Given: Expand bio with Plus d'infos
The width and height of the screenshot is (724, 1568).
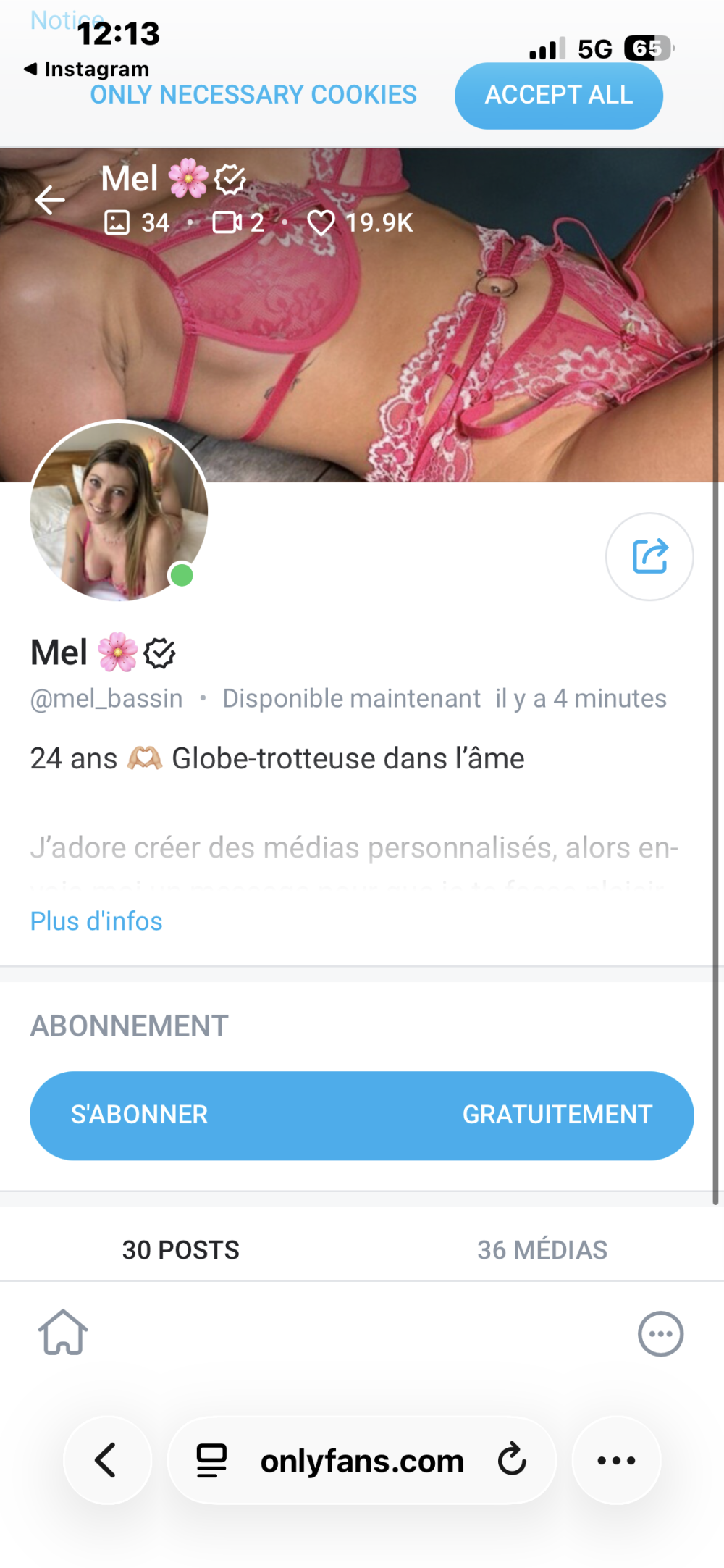Looking at the screenshot, I should (x=96, y=921).
